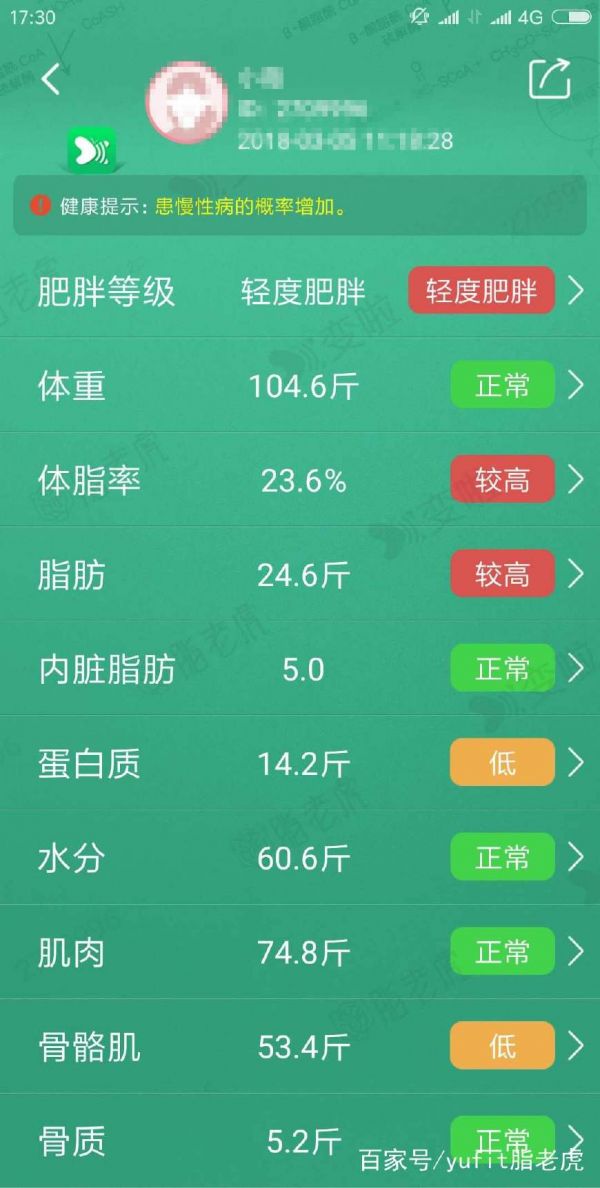Open the 肥胖等级 details row
The height and width of the screenshot is (1188, 600).
(x=300, y=291)
